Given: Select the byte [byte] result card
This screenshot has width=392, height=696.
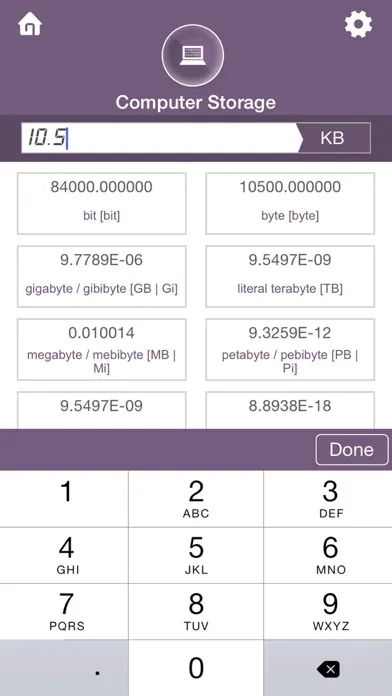Looking at the screenshot, I should point(290,203).
